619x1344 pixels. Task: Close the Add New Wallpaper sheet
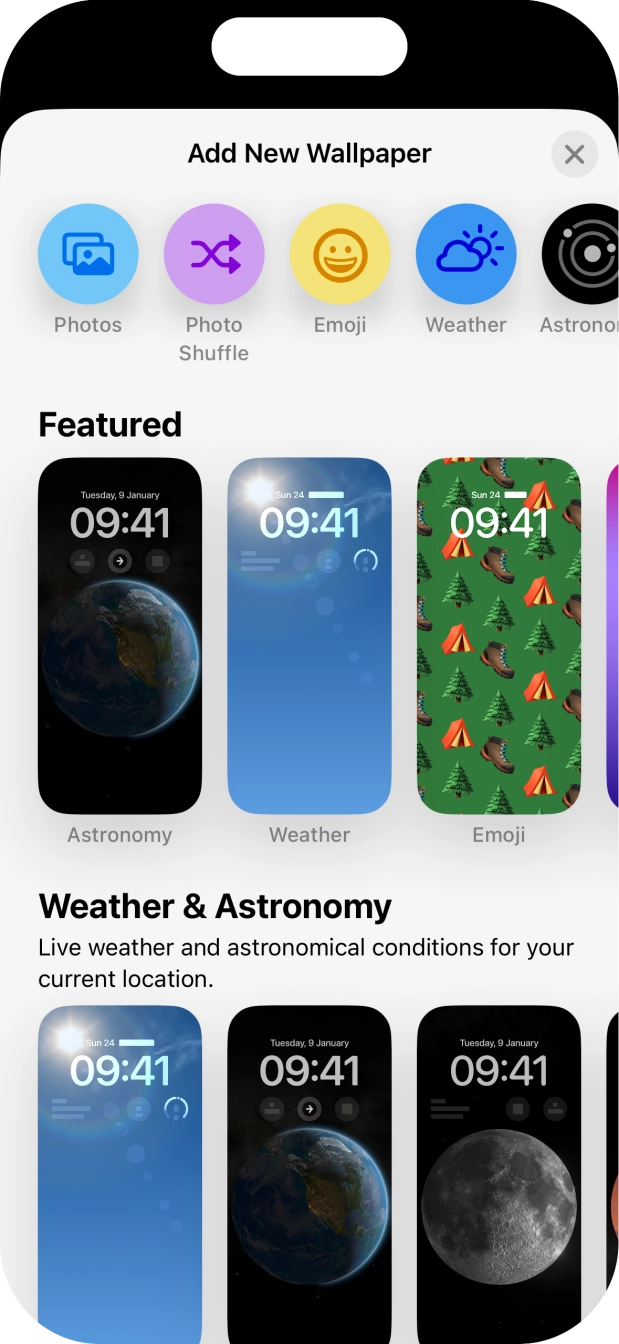tap(574, 155)
